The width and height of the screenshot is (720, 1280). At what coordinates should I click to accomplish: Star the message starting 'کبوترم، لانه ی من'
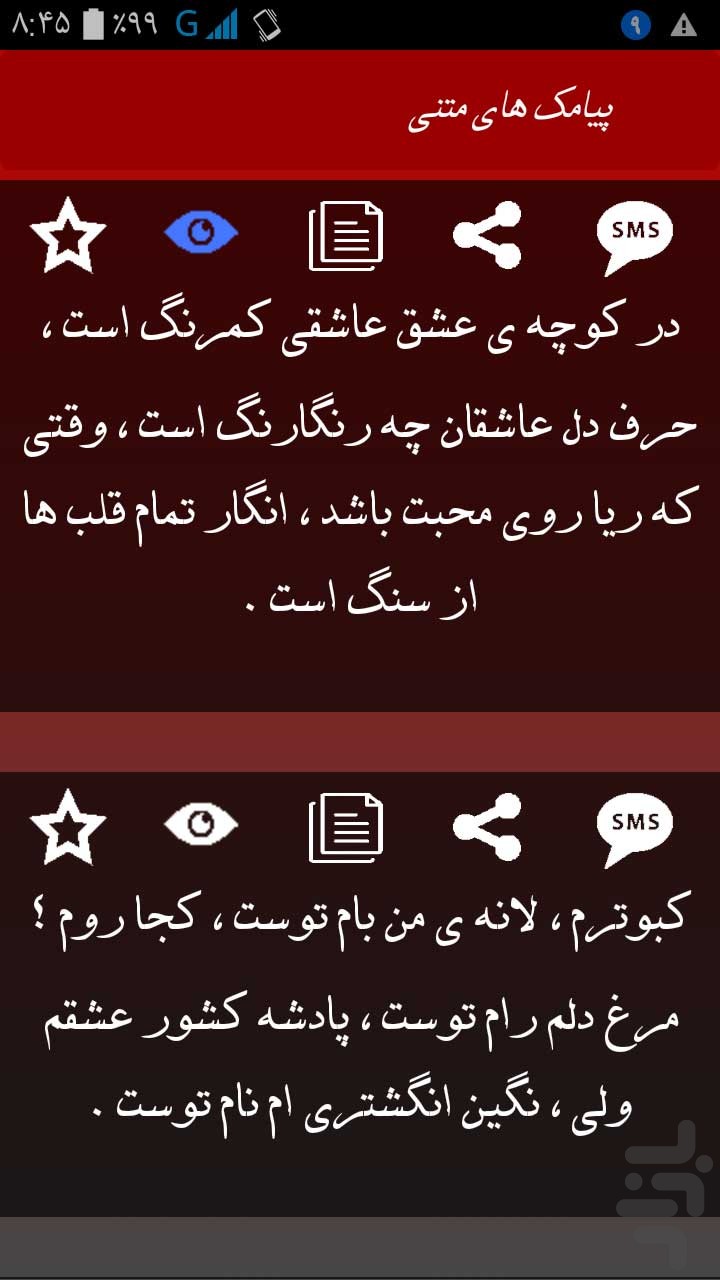pyautogui.click(x=68, y=827)
